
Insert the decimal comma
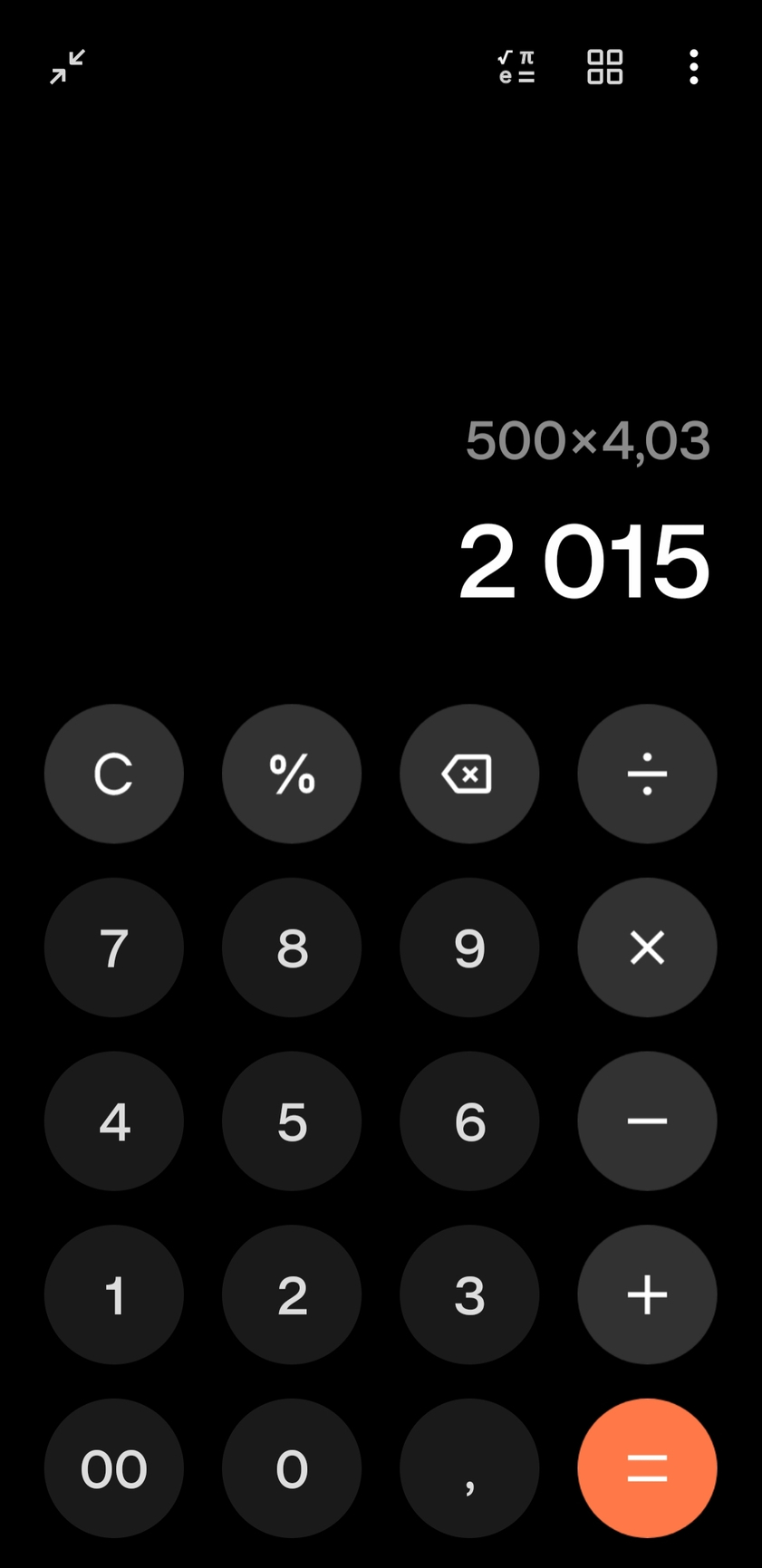[469, 1468]
